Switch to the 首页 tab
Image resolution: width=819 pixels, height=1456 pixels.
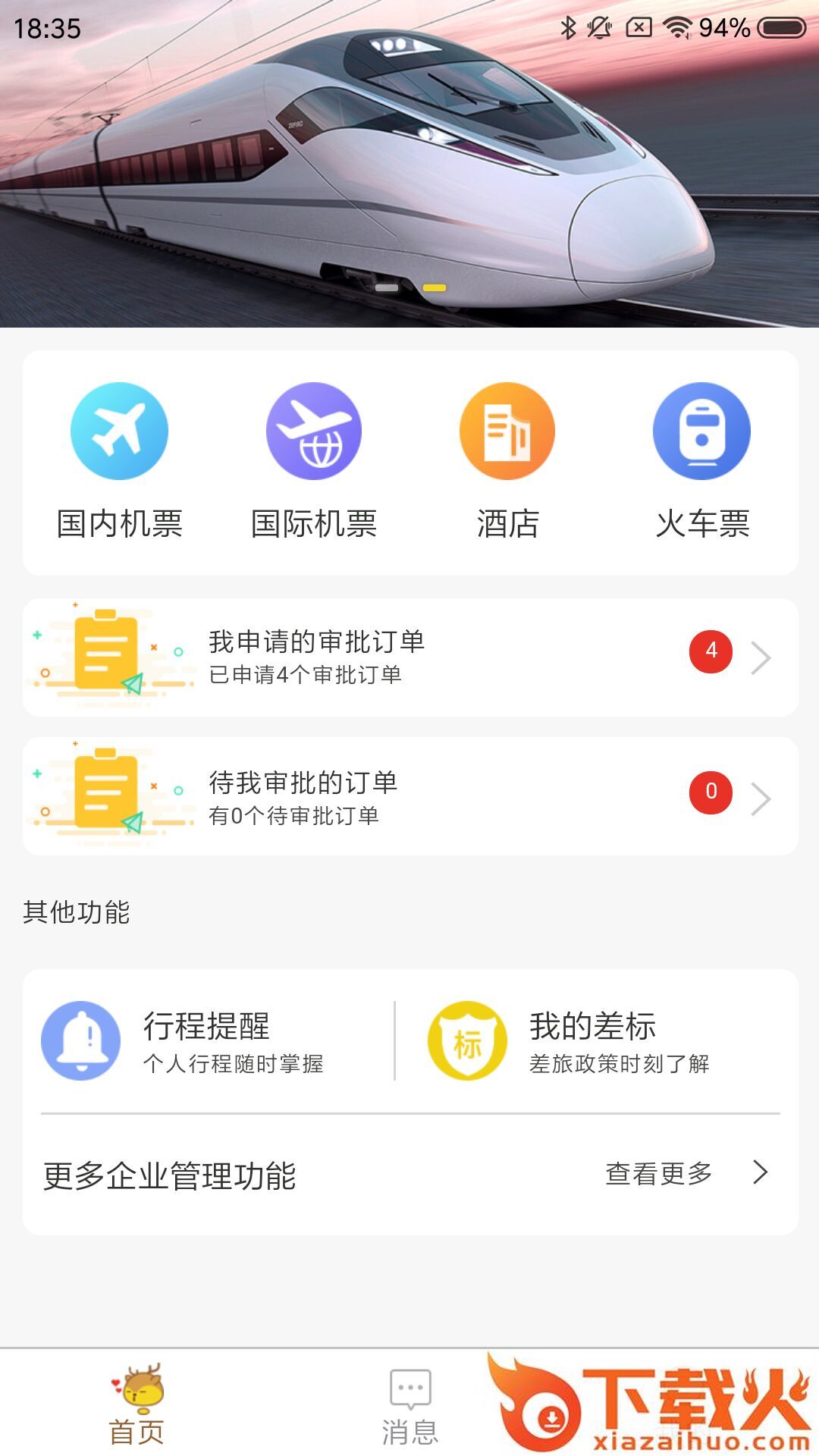coord(137,1405)
